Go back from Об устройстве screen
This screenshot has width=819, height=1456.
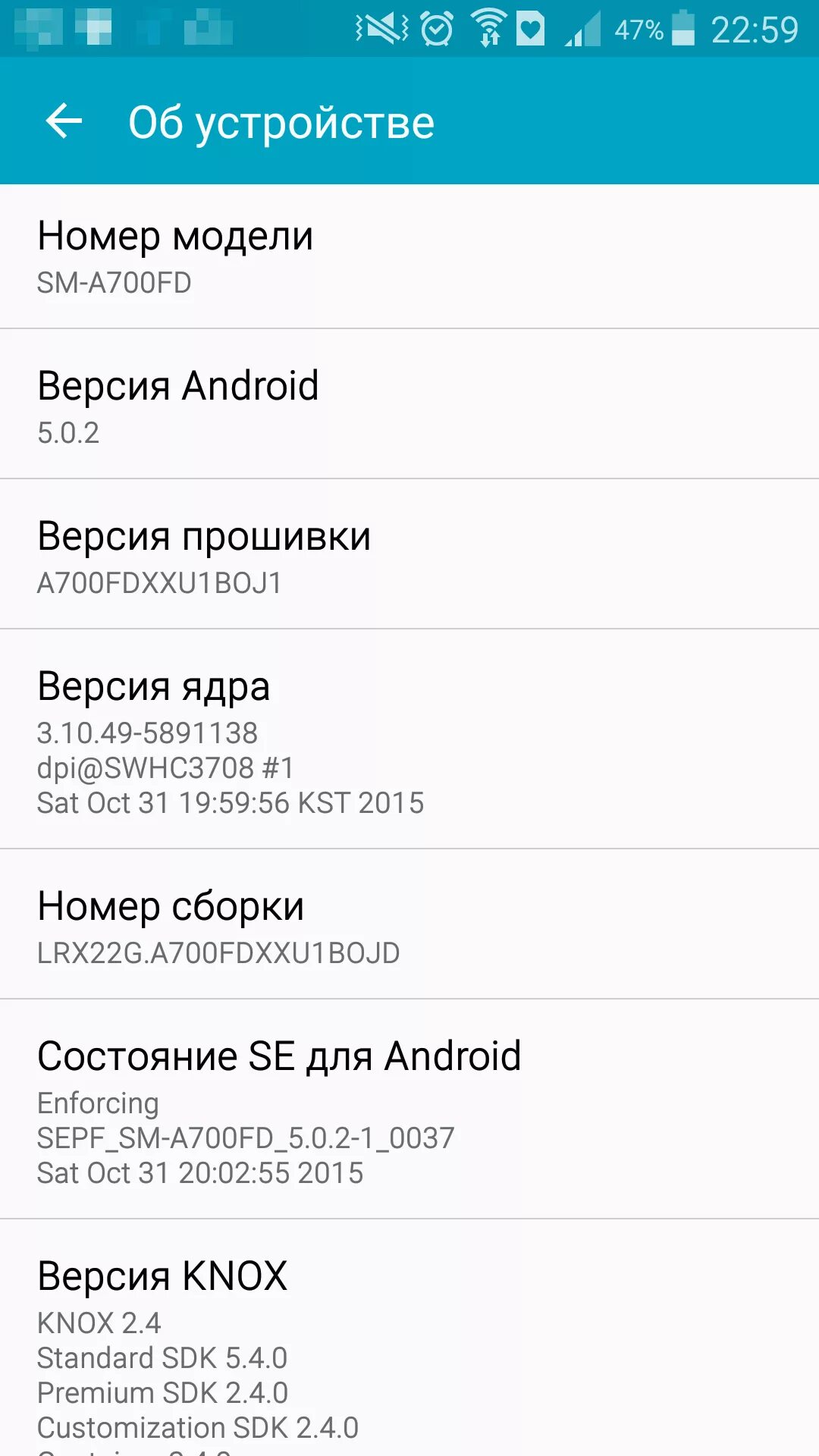pyautogui.click(x=64, y=121)
